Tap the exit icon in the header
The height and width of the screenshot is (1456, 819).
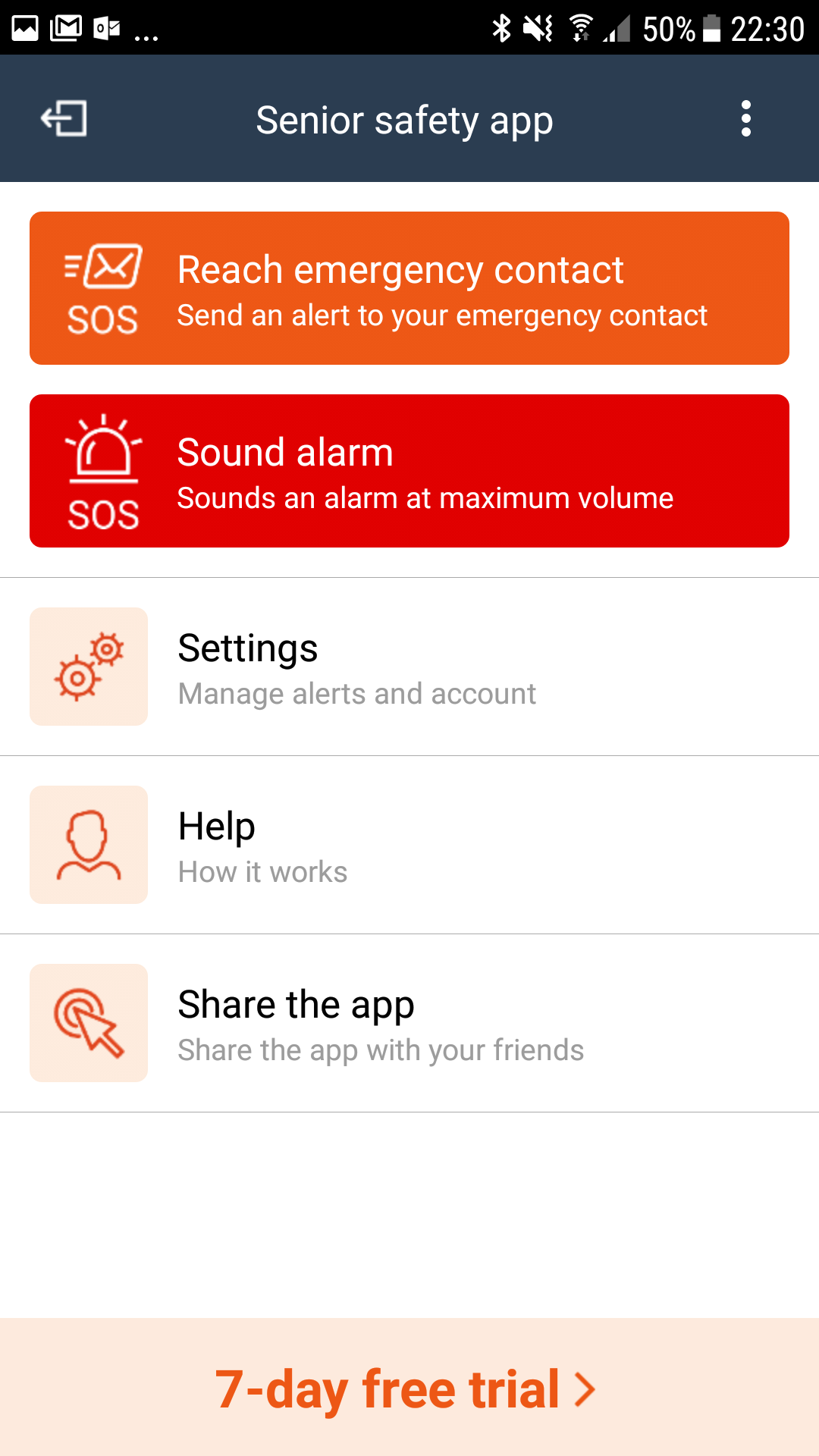[64, 119]
